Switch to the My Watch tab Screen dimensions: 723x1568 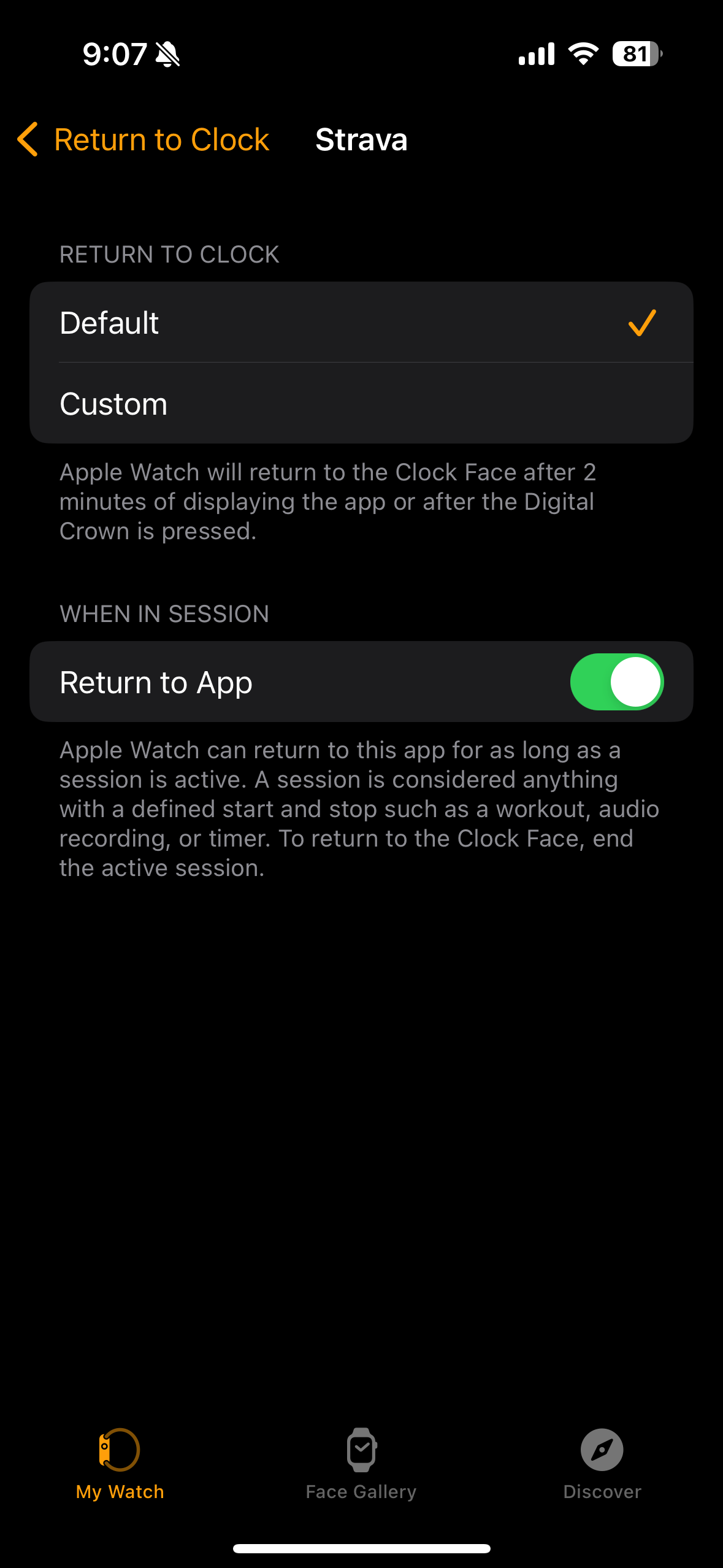120,1463
